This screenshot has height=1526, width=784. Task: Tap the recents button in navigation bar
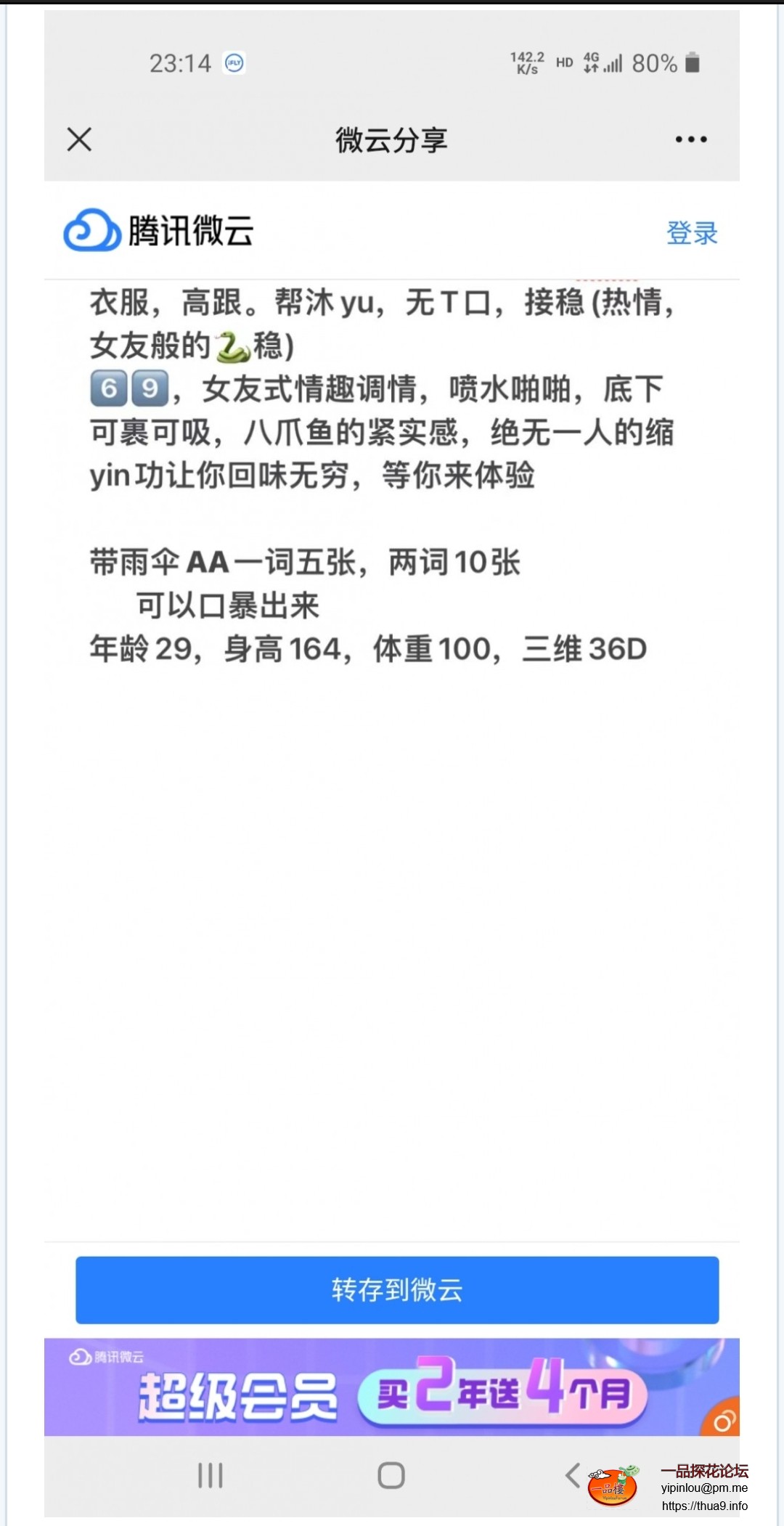pyautogui.click(x=210, y=1476)
